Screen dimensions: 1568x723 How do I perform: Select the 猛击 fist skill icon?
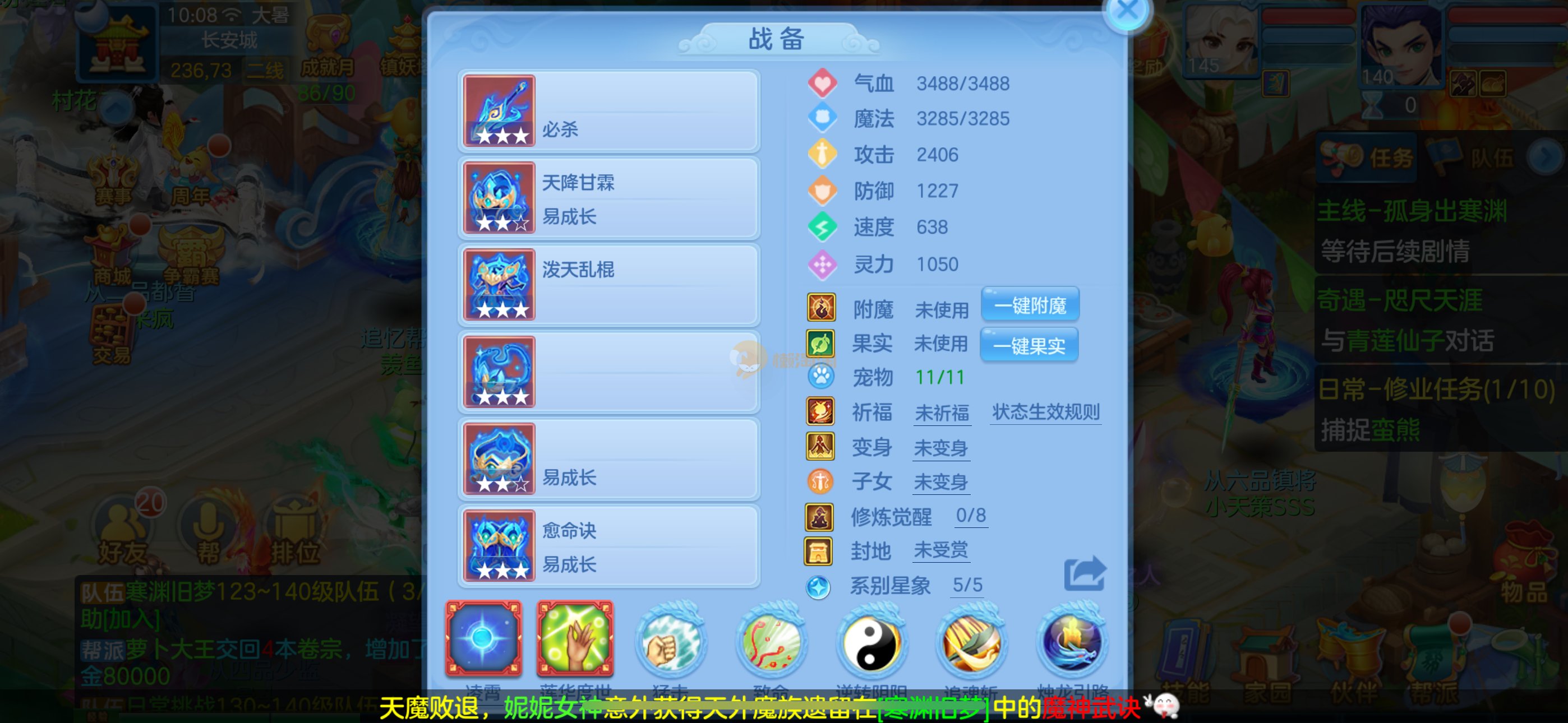pyautogui.click(x=670, y=642)
